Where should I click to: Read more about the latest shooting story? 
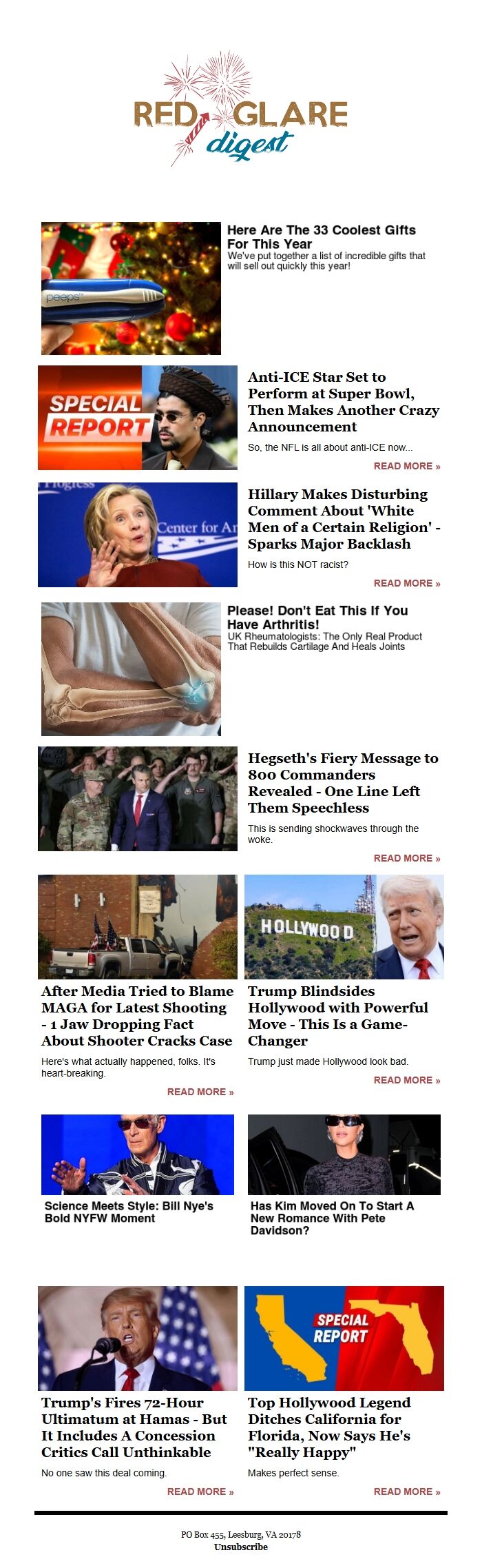click(x=200, y=1092)
